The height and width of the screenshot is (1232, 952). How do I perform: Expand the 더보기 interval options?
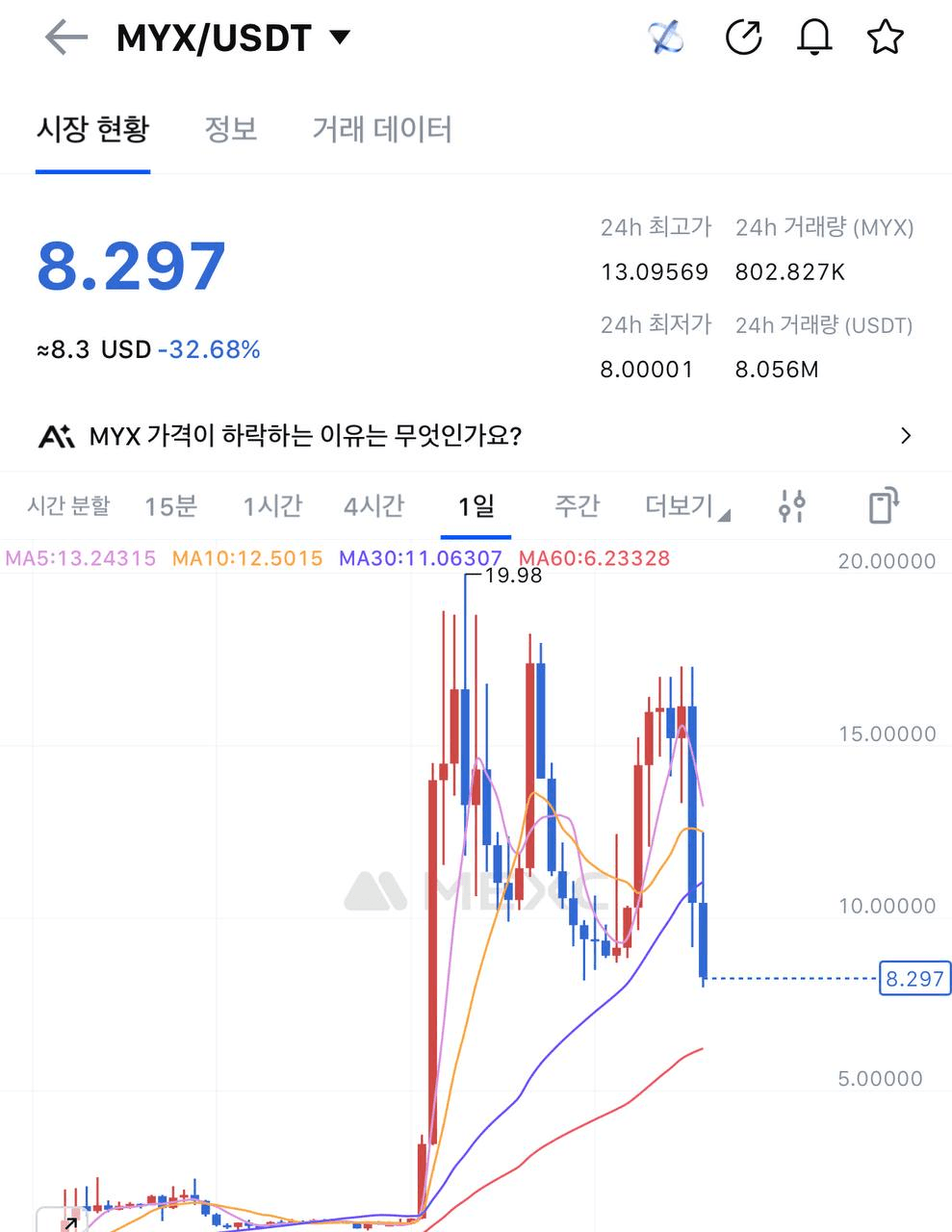point(685,505)
